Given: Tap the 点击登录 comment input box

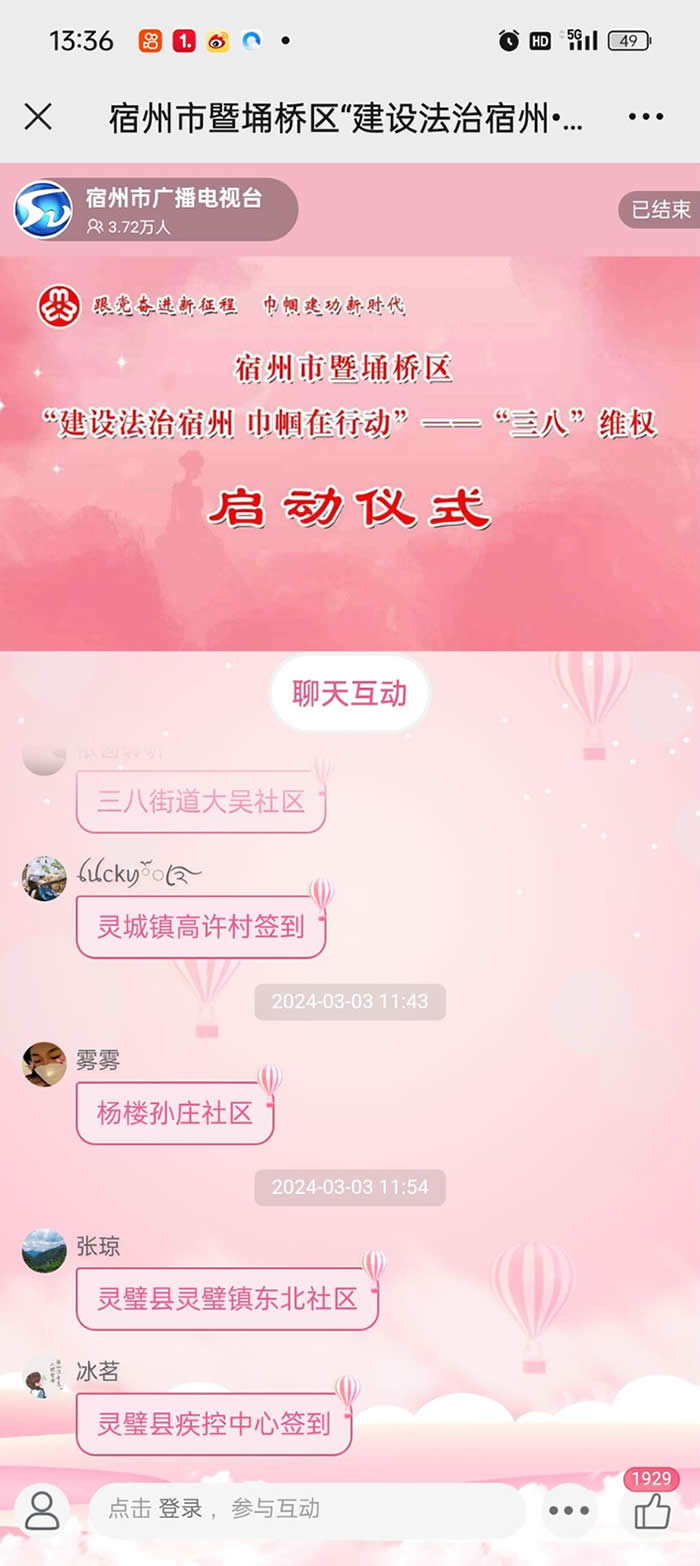Looking at the screenshot, I should coord(305,1509).
